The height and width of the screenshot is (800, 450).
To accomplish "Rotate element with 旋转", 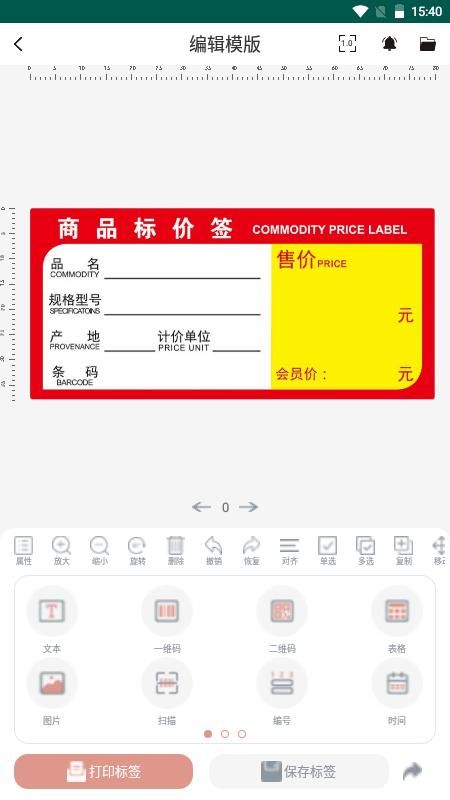I will coord(137,551).
